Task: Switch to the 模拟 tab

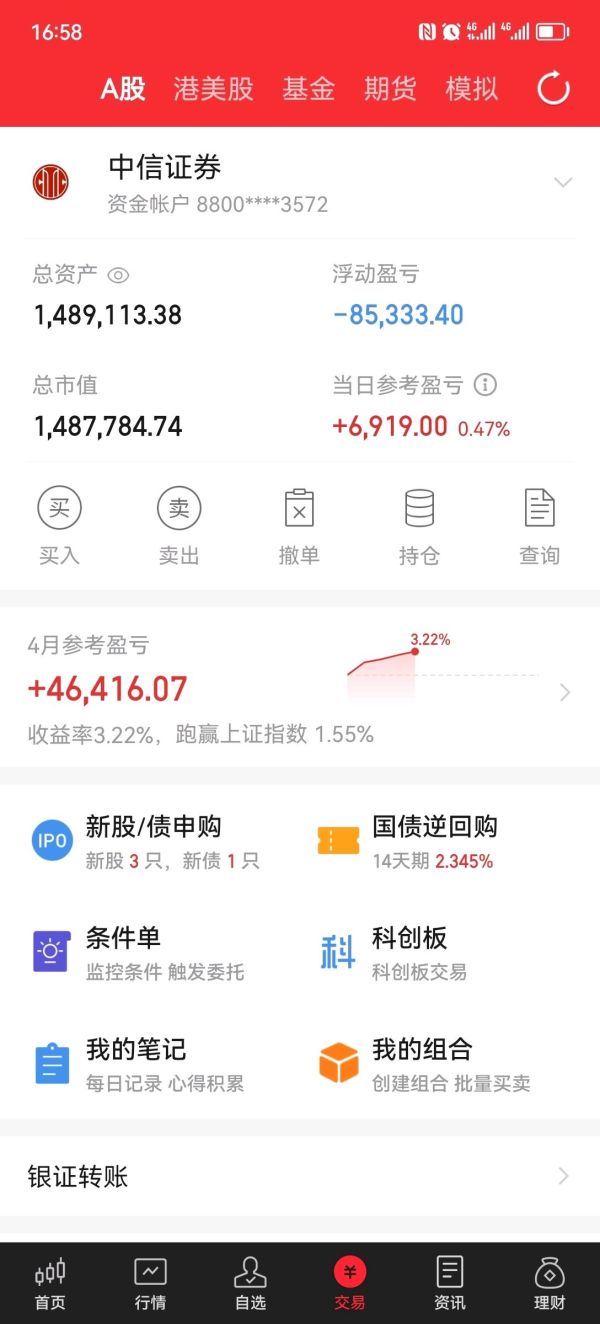Action: [x=471, y=88]
